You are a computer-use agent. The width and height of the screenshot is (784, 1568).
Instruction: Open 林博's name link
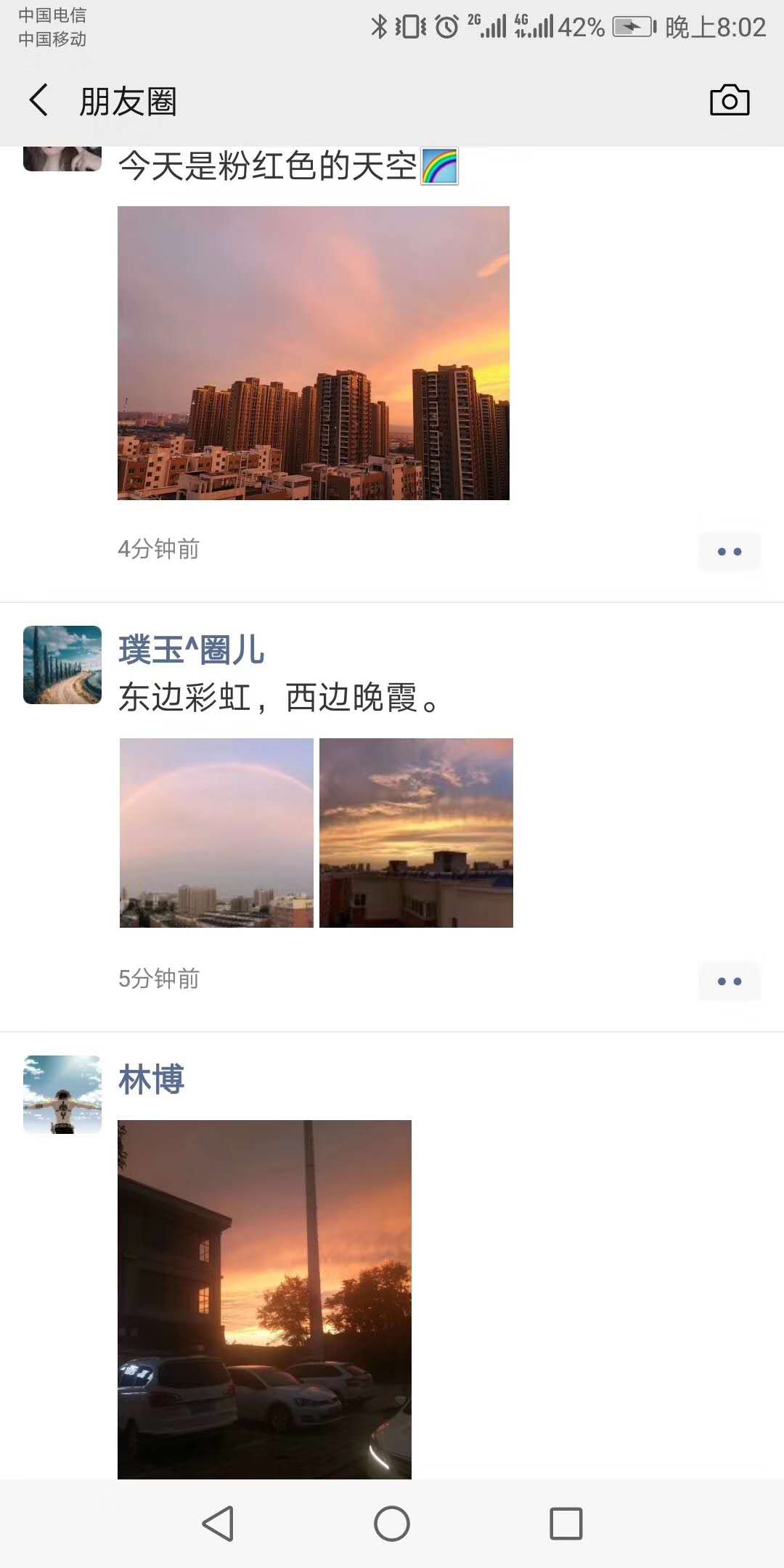(151, 1079)
